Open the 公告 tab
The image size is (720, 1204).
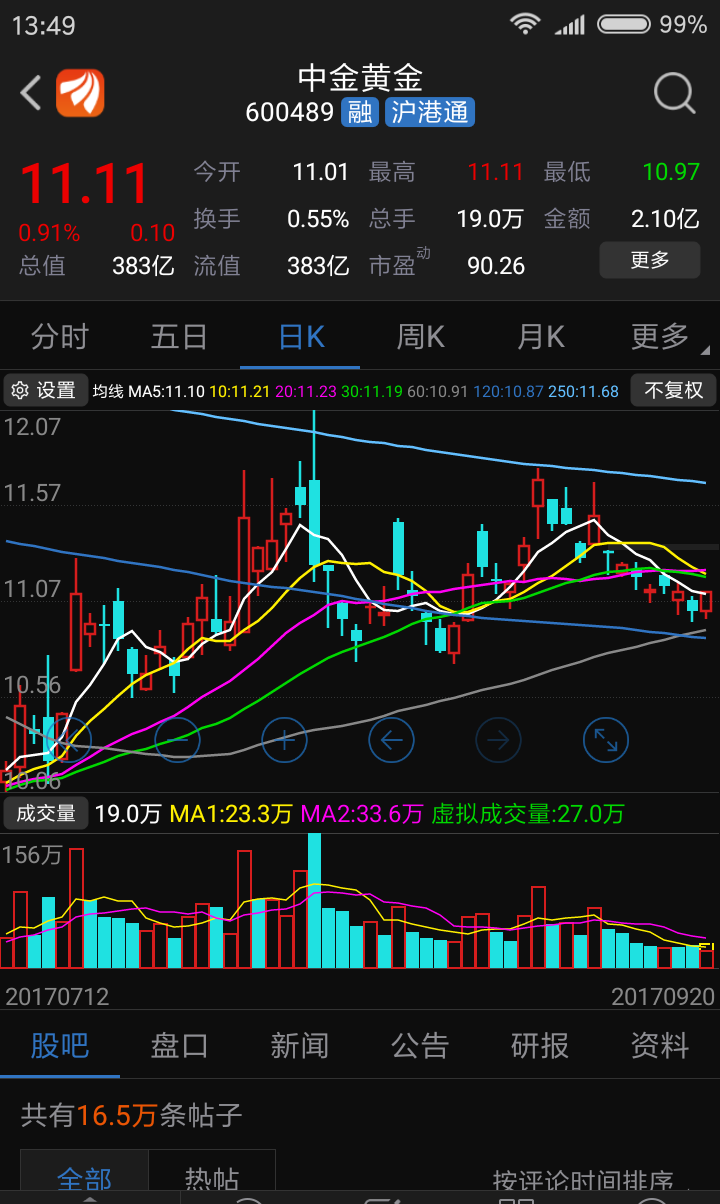tap(420, 1045)
